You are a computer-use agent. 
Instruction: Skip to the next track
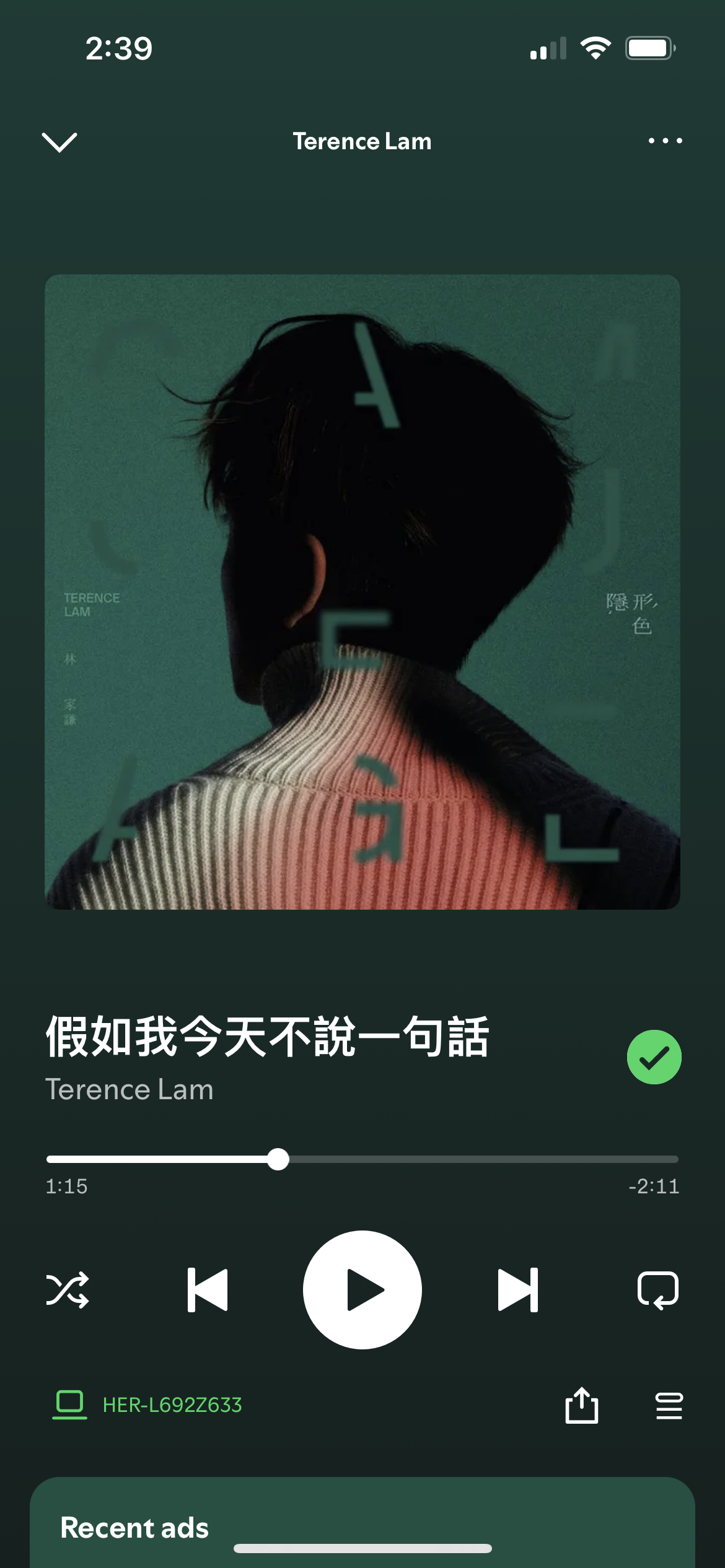[x=518, y=1290]
